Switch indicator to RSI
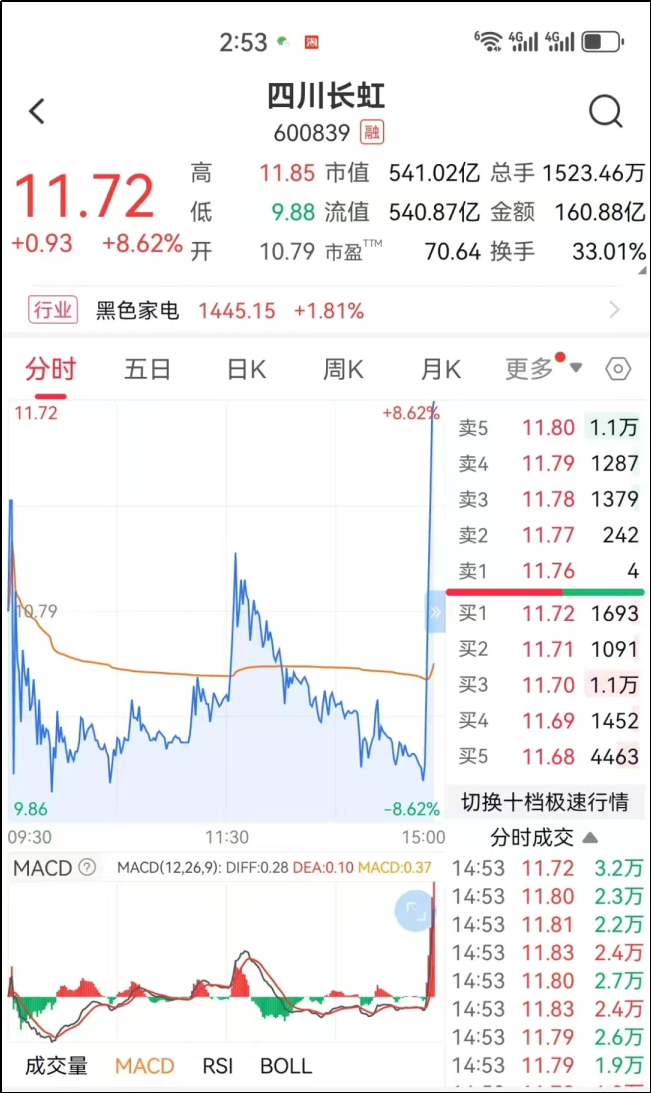The image size is (651, 1093). (x=217, y=1065)
